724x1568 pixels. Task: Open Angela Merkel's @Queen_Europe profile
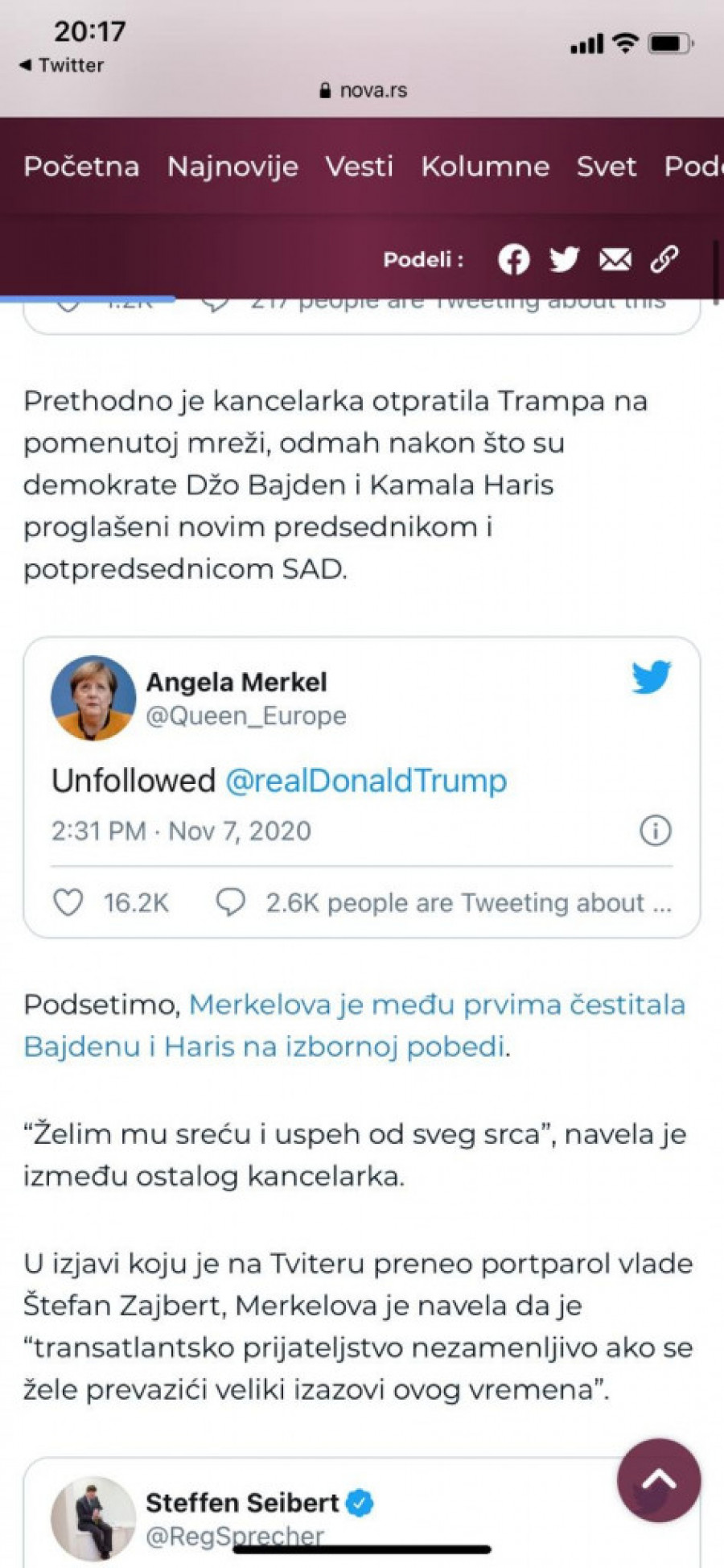click(x=245, y=716)
